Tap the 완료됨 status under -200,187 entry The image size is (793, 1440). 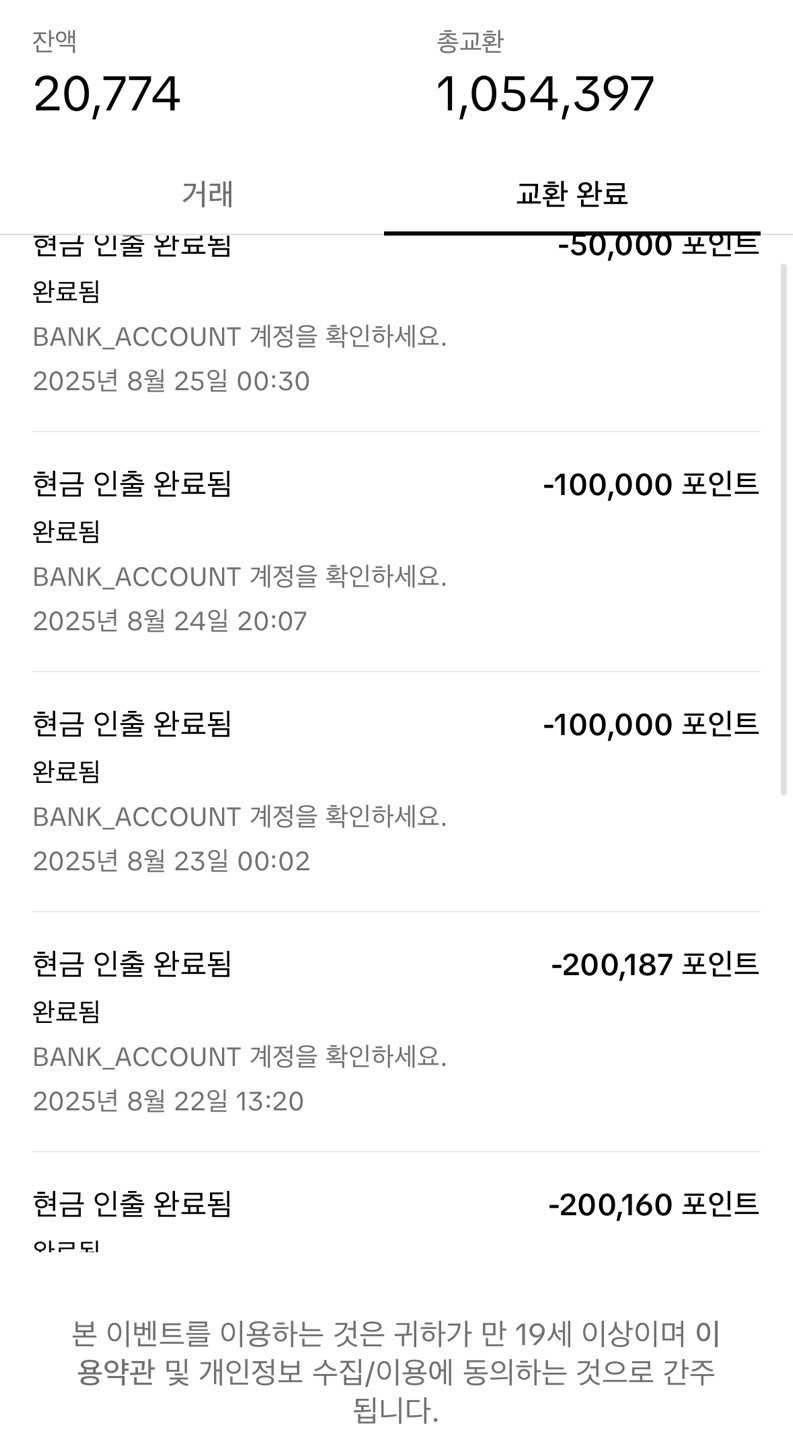pos(68,1012)
